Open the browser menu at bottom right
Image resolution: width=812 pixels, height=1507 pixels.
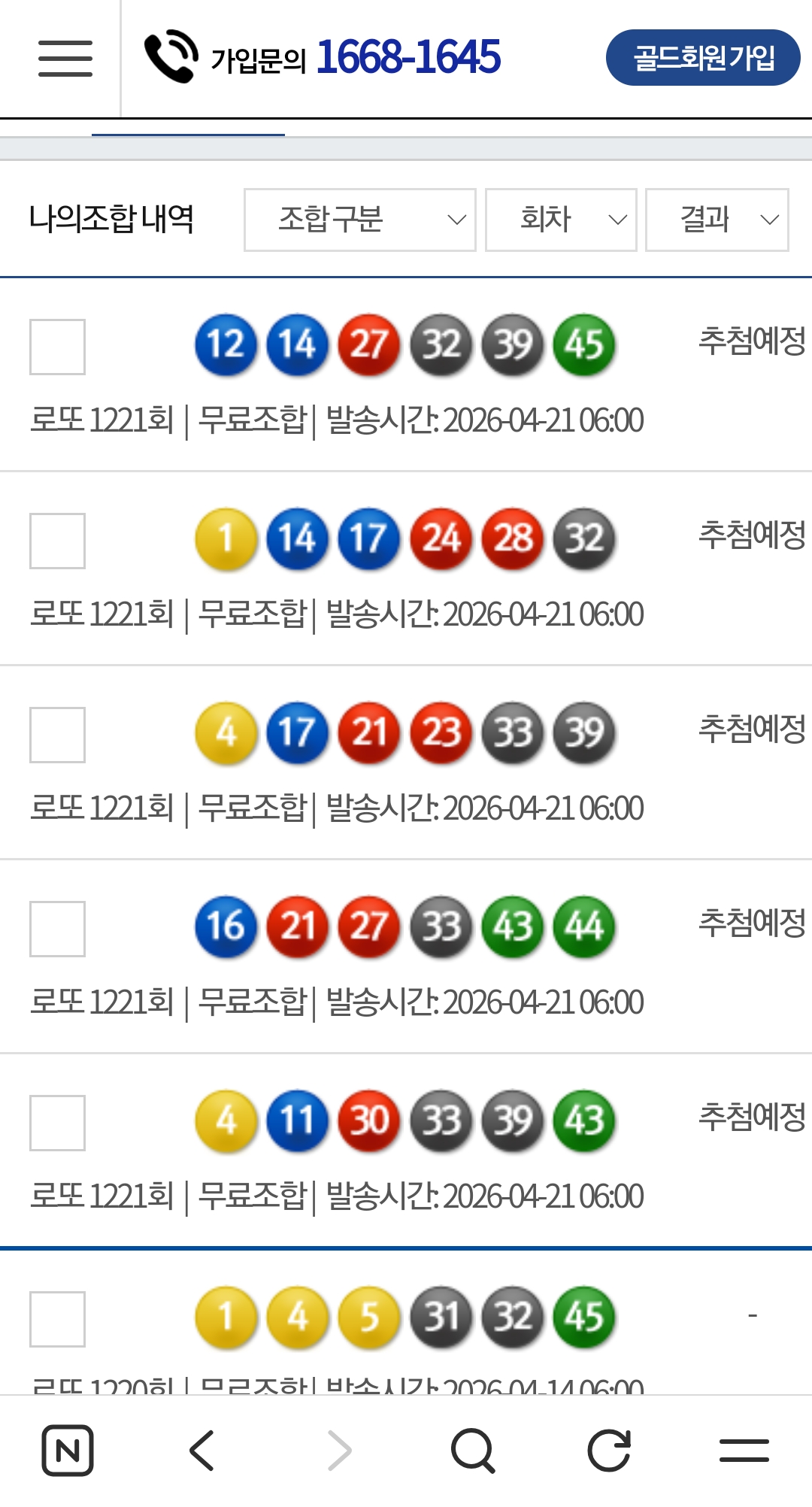pyautogui.click(x=744, y=1450)
